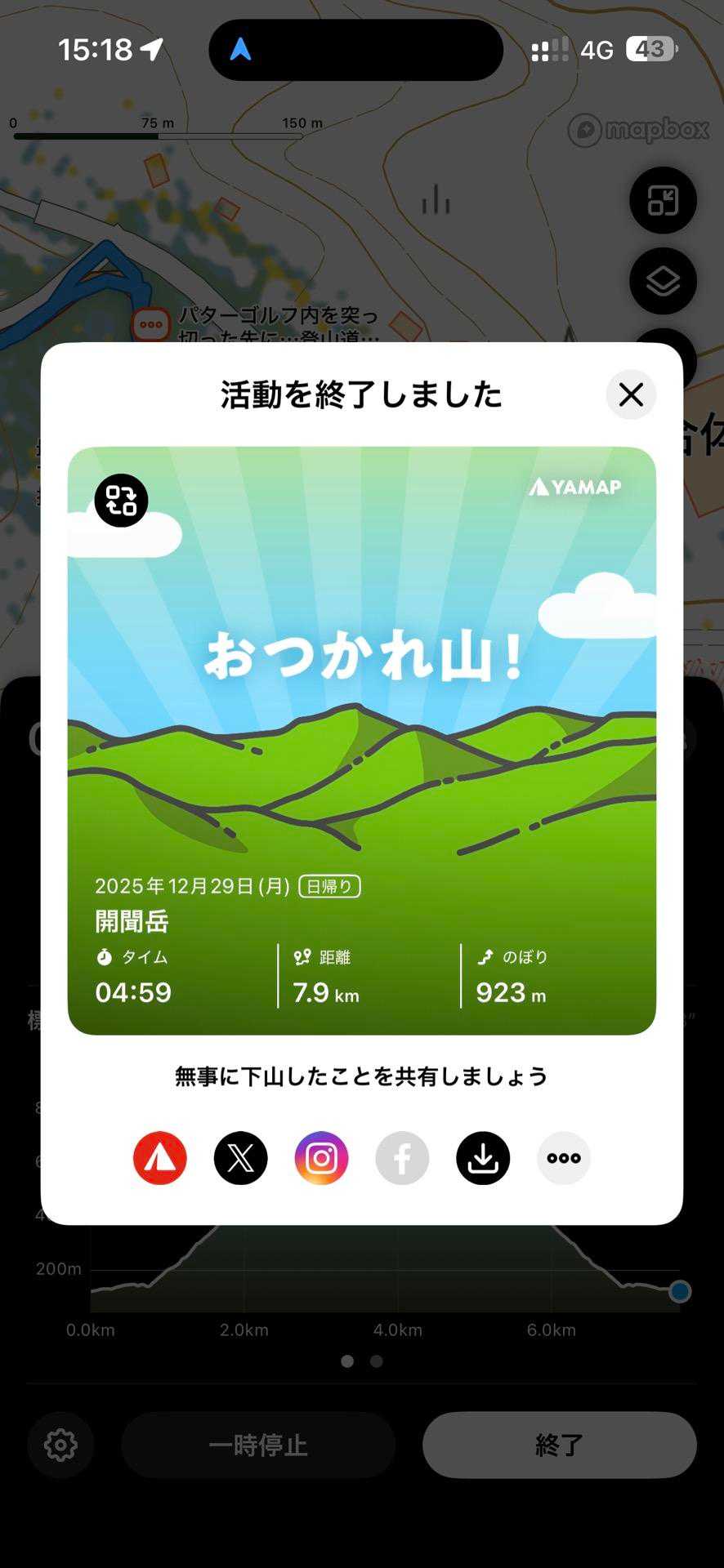Tap the 一時停止 pause button
Viewport: 724px width, 1568px height.
coord(258,1445)
